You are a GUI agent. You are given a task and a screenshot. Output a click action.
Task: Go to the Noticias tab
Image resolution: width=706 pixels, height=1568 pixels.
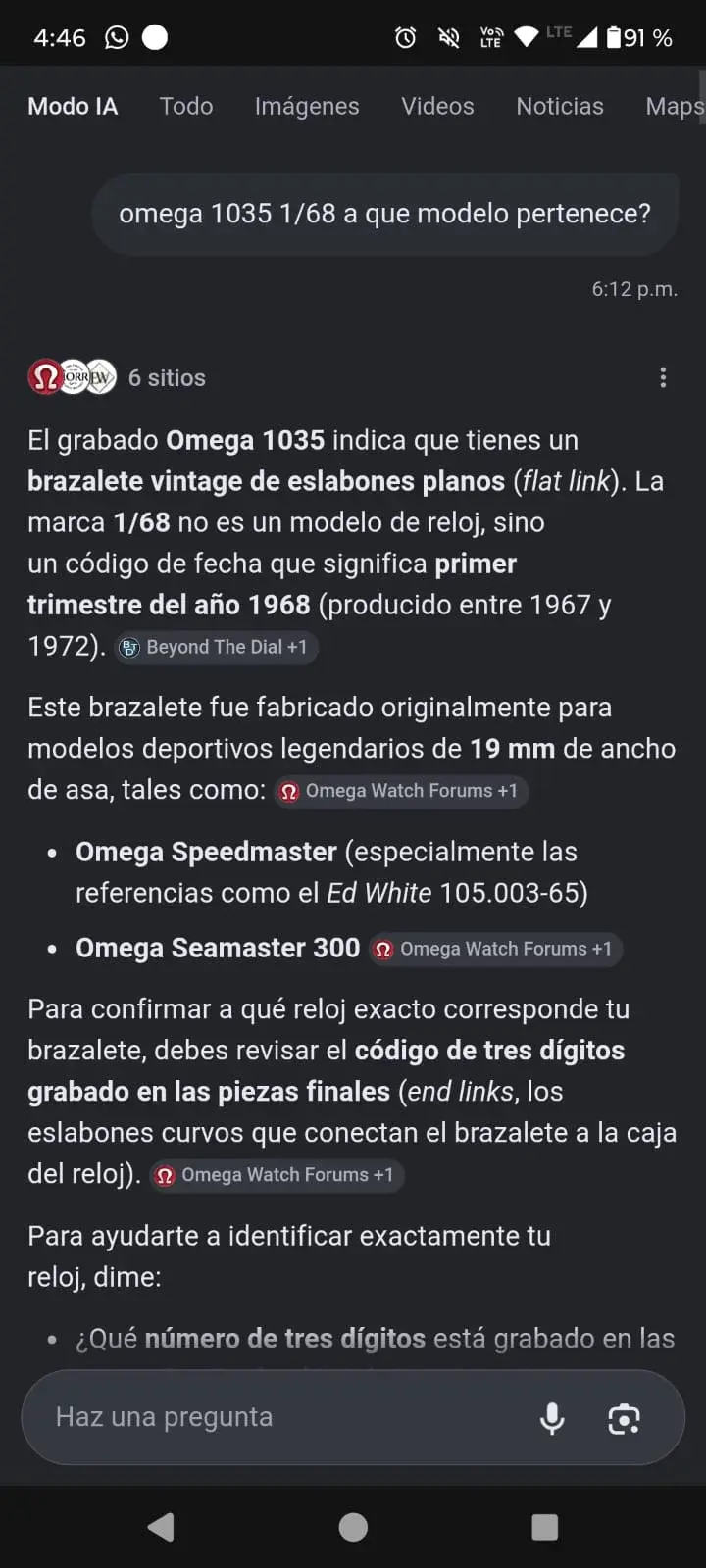(560, 106)
